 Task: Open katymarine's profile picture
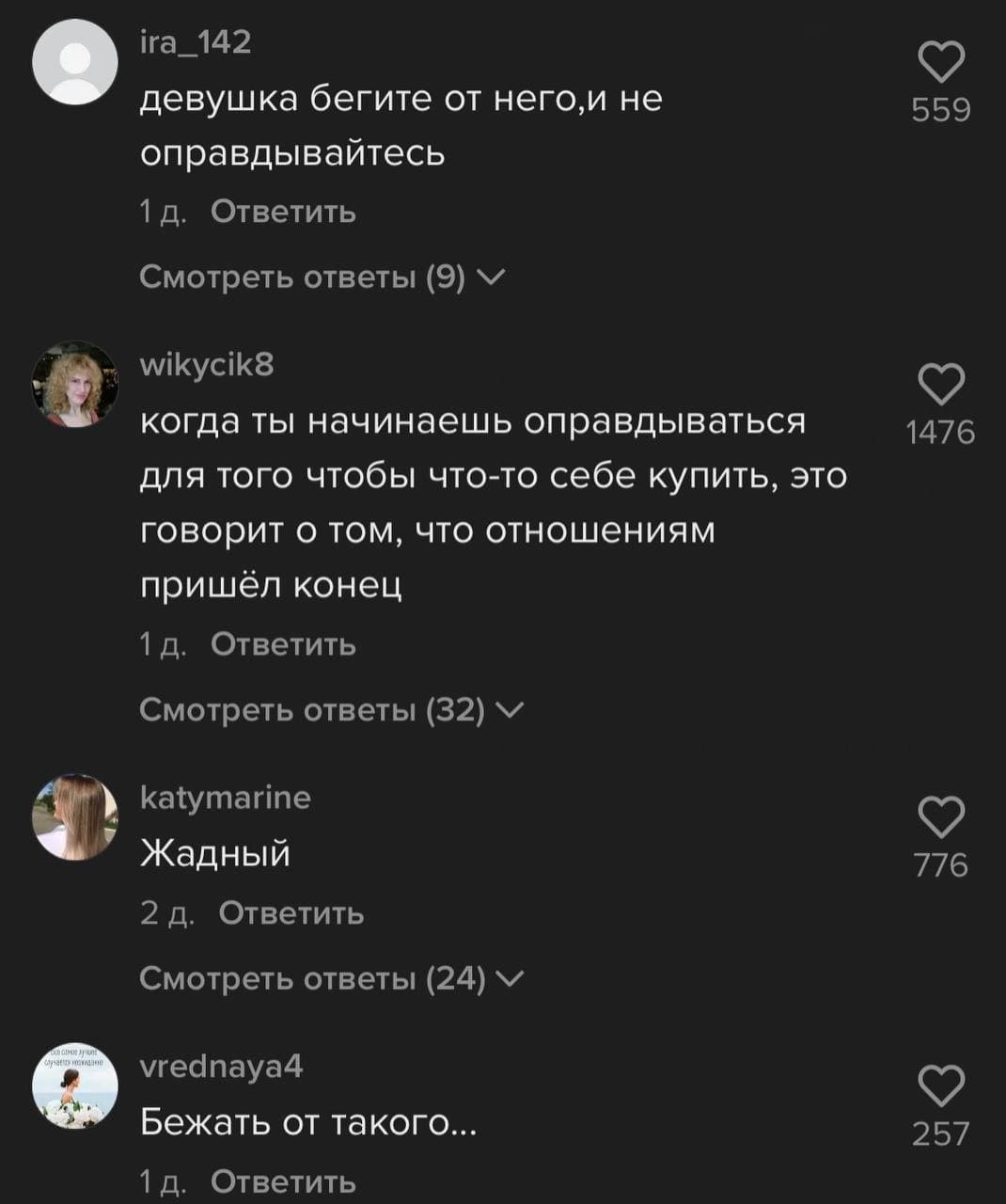coord(75,816)
